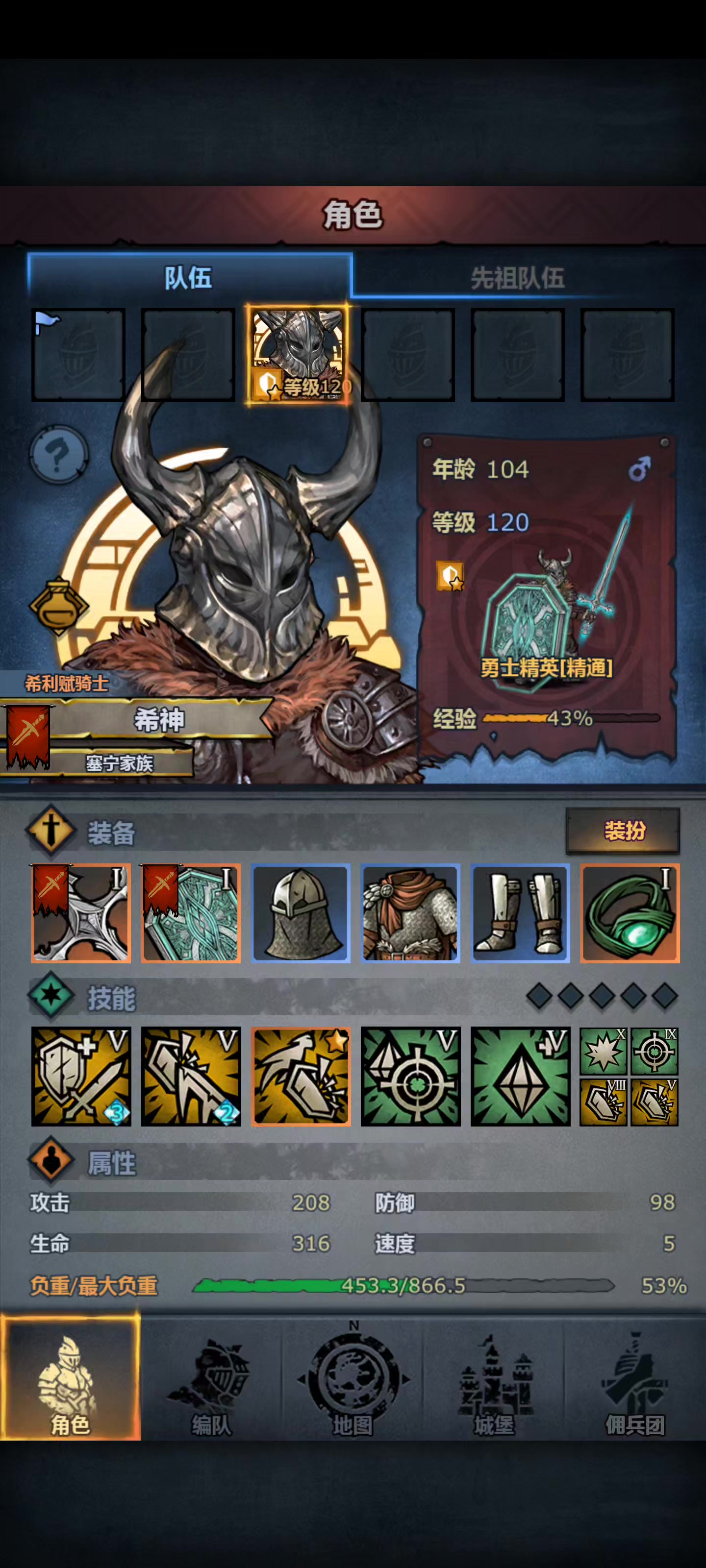Screen dimensions: 706x1568
Task: Open the equipped cross weapon slot
Action: pos(81,913)
